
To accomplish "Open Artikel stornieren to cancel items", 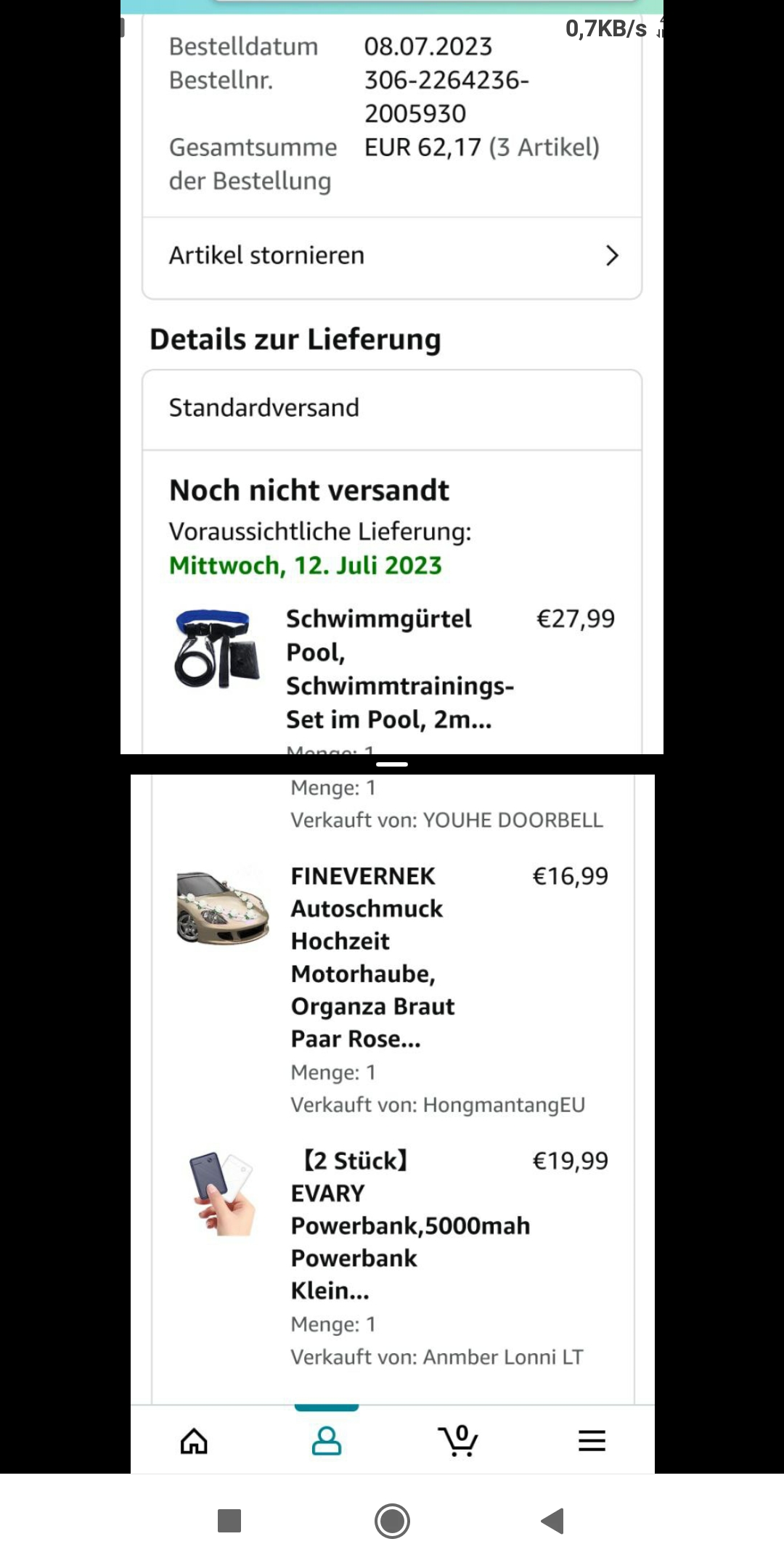I will click(392, 256).
